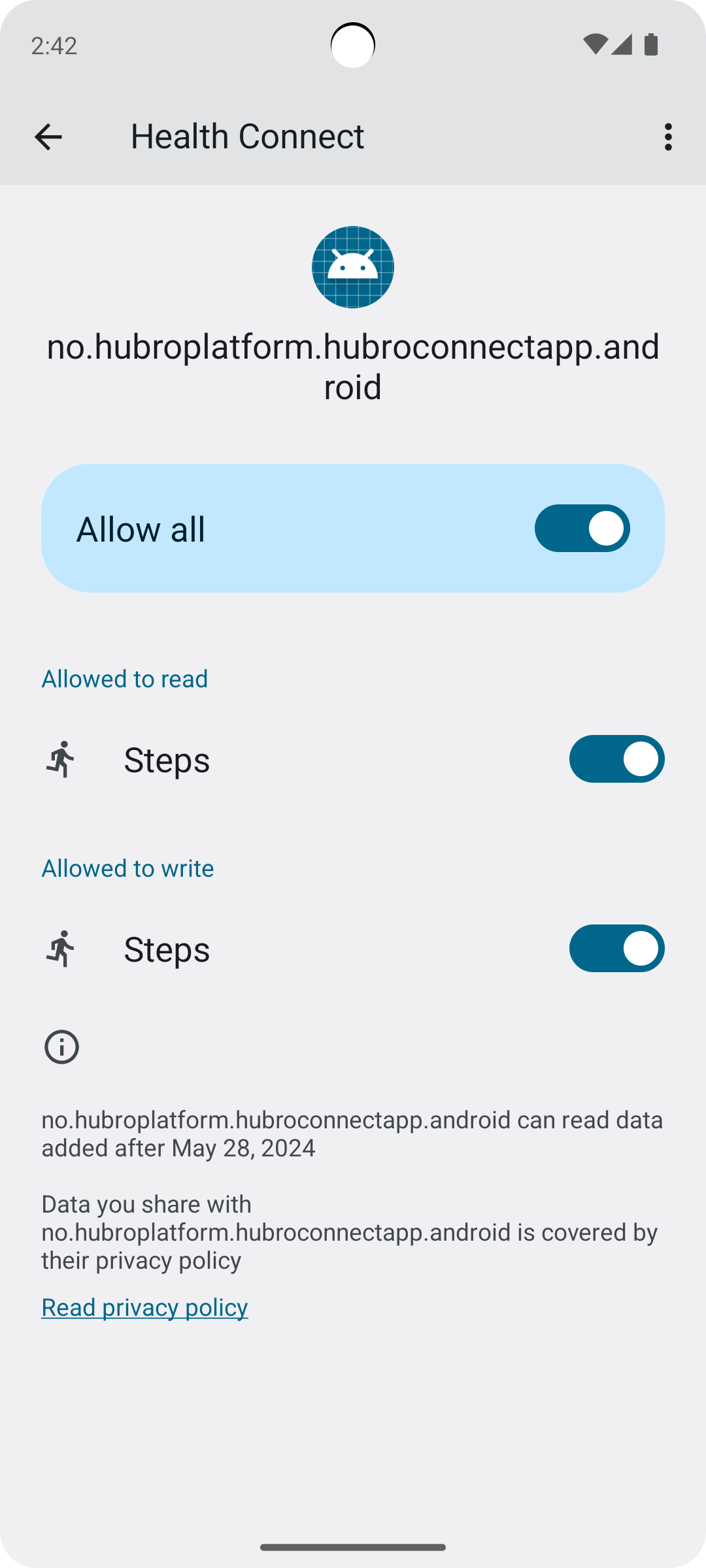Toggle off the Allow all switch
706x1568 pixels.
click(x=582, y=528)
